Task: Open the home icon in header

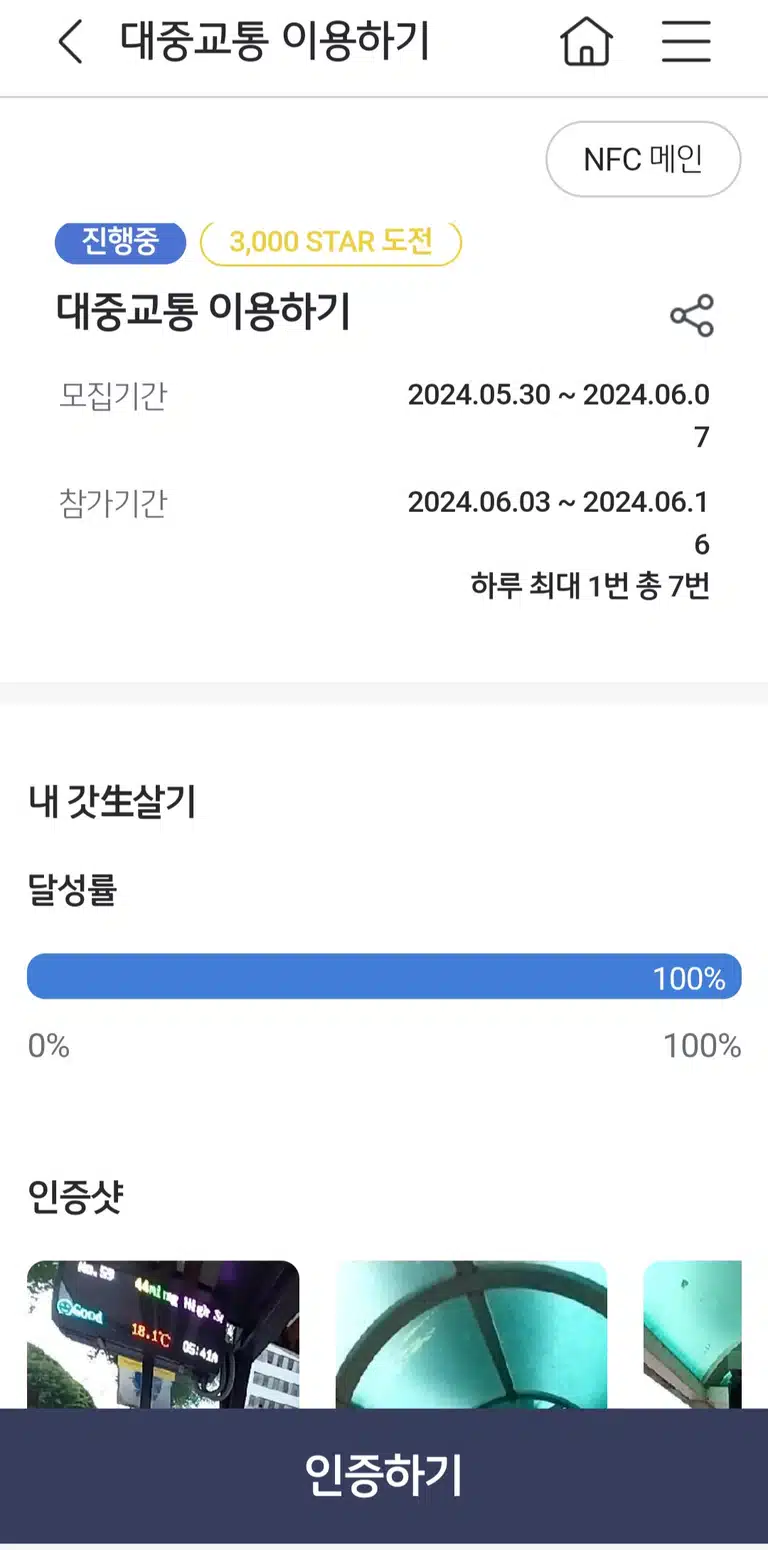Action: point(586,43)
